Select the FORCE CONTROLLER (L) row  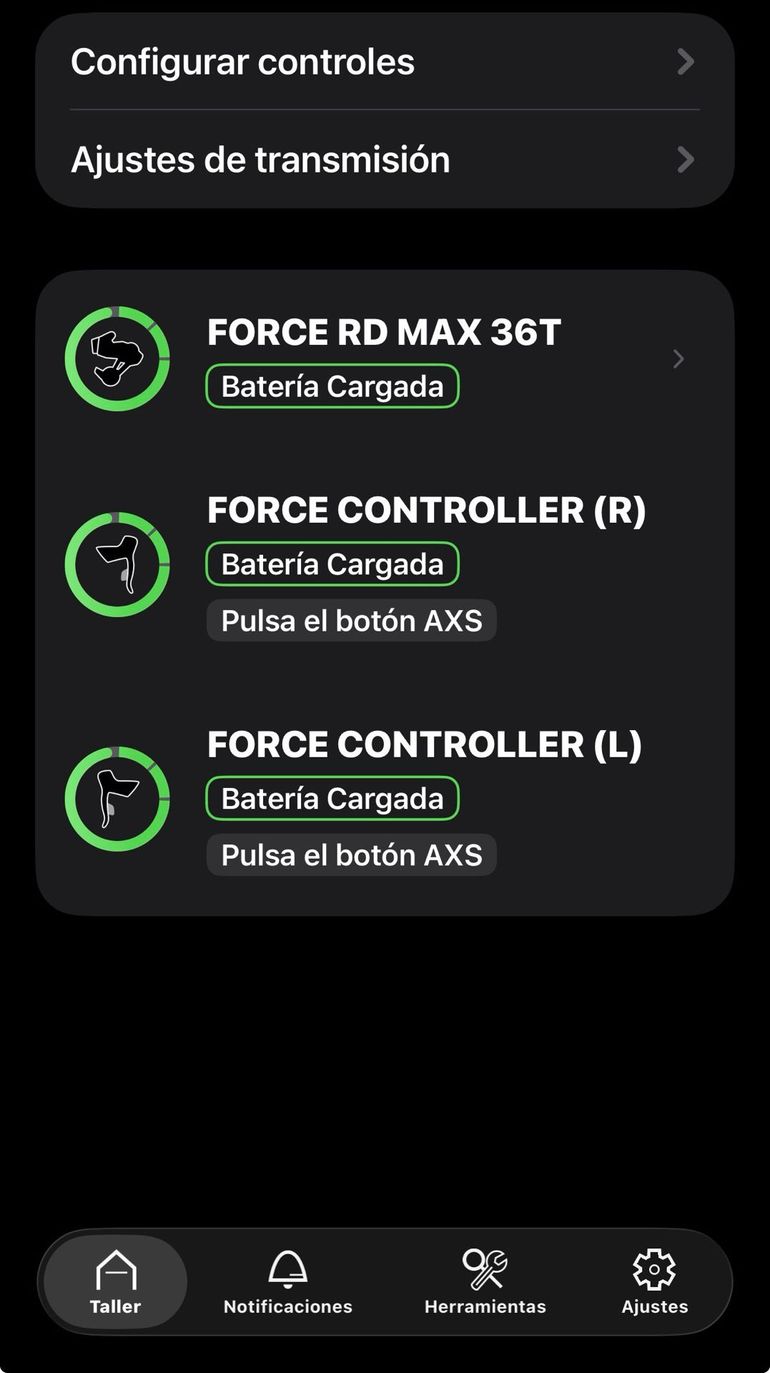385,799
